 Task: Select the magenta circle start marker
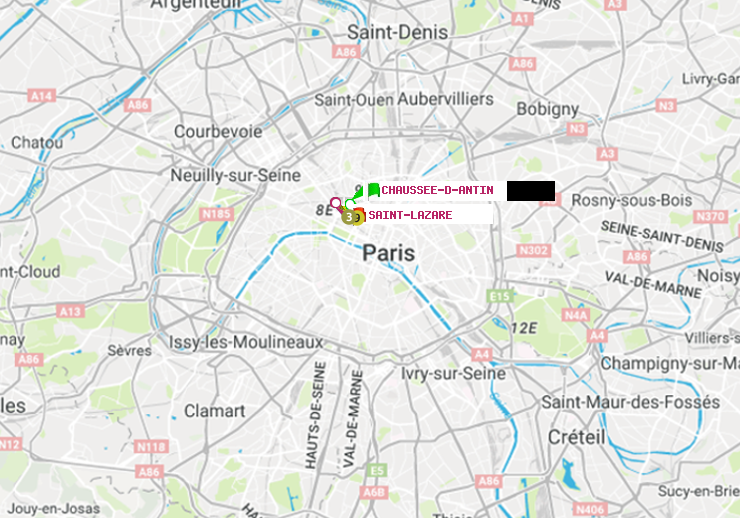point(335,203)
